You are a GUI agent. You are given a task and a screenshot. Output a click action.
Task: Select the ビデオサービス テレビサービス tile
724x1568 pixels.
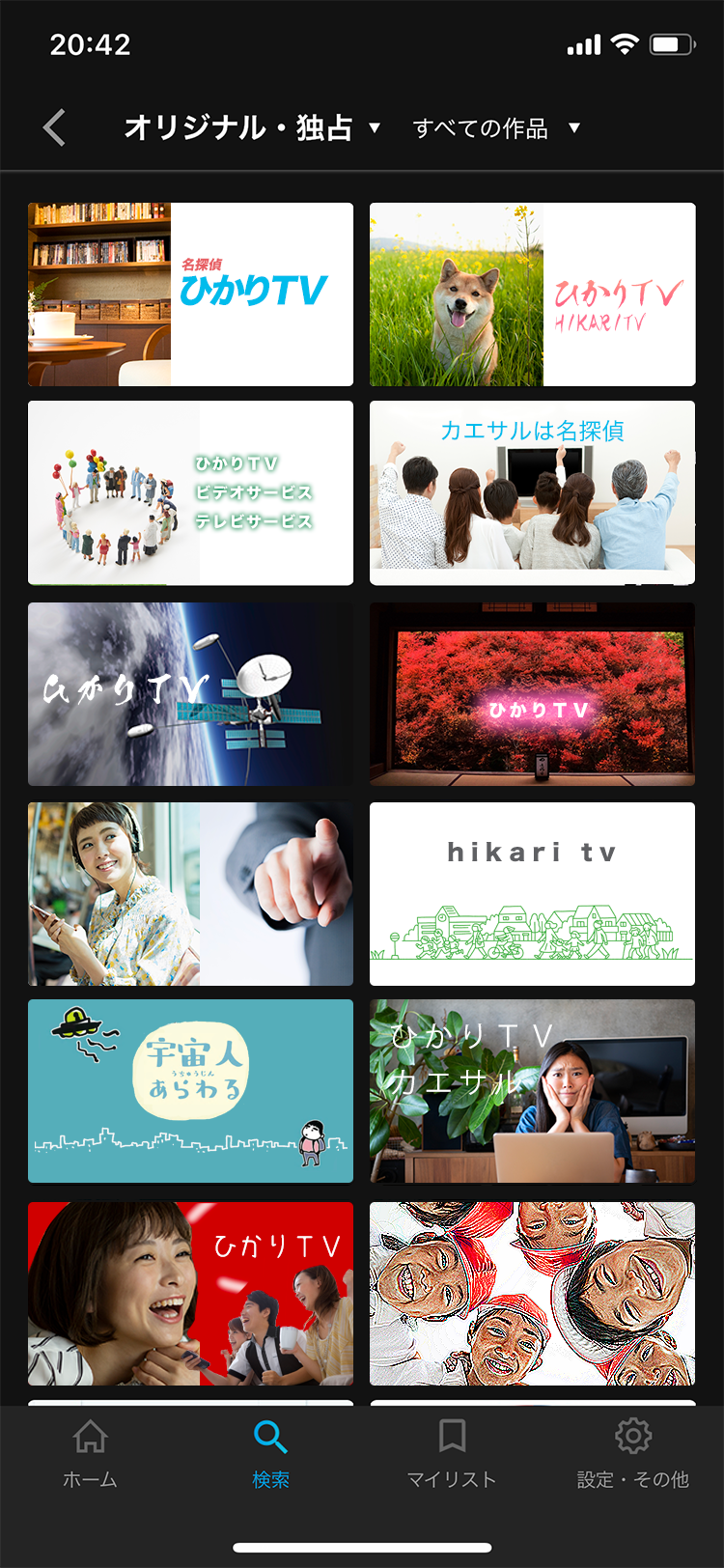190,492
